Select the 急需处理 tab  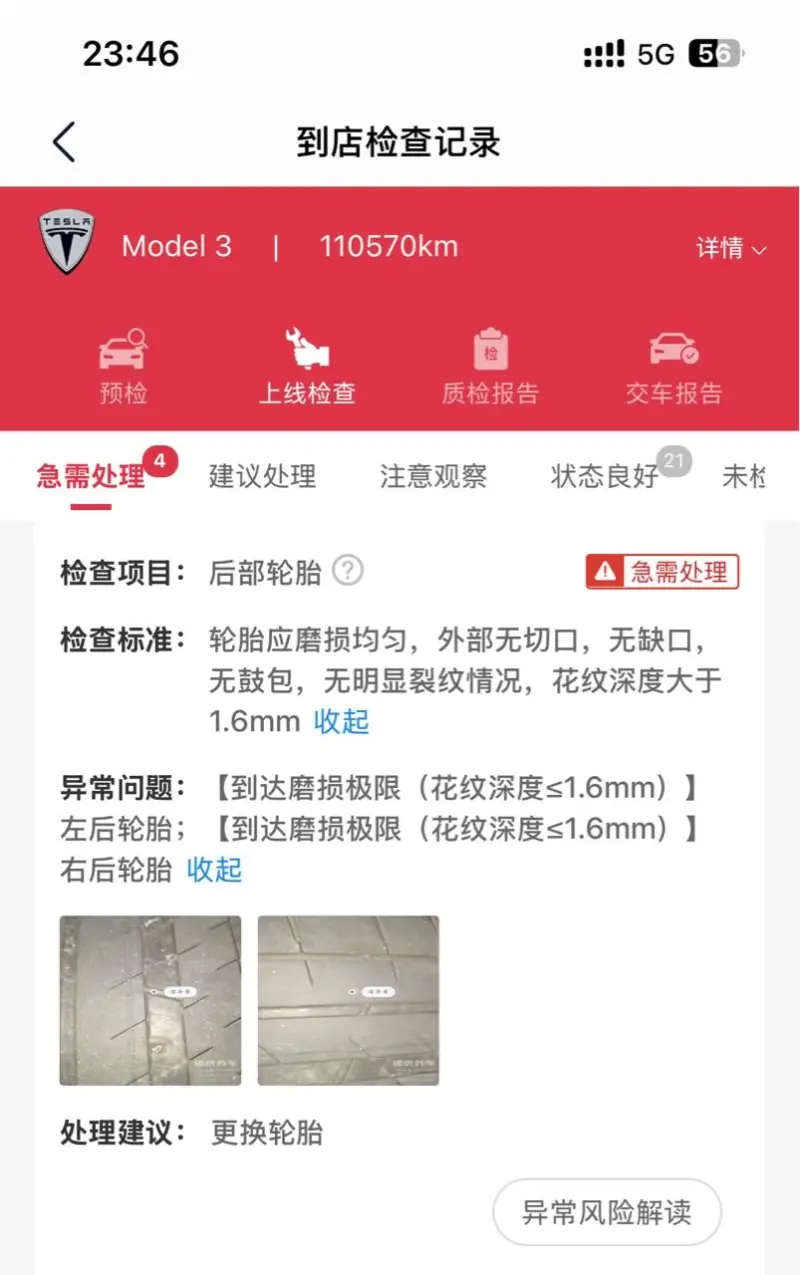[91, 476]
